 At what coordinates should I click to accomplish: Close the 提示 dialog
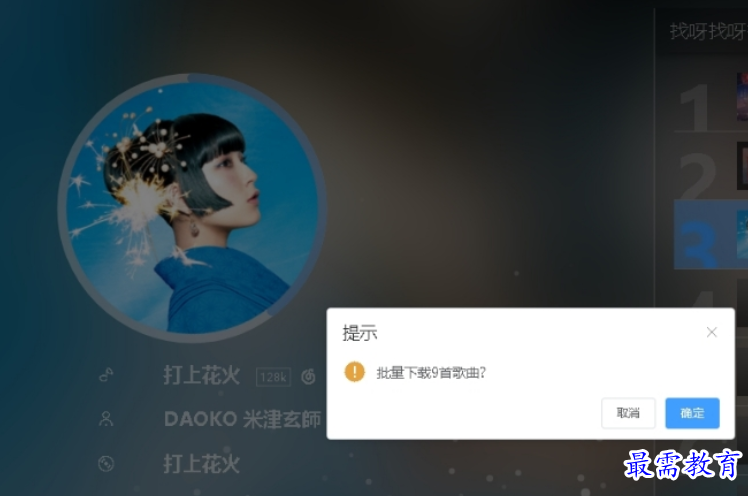pyautogui.click(x=711, y=332)
